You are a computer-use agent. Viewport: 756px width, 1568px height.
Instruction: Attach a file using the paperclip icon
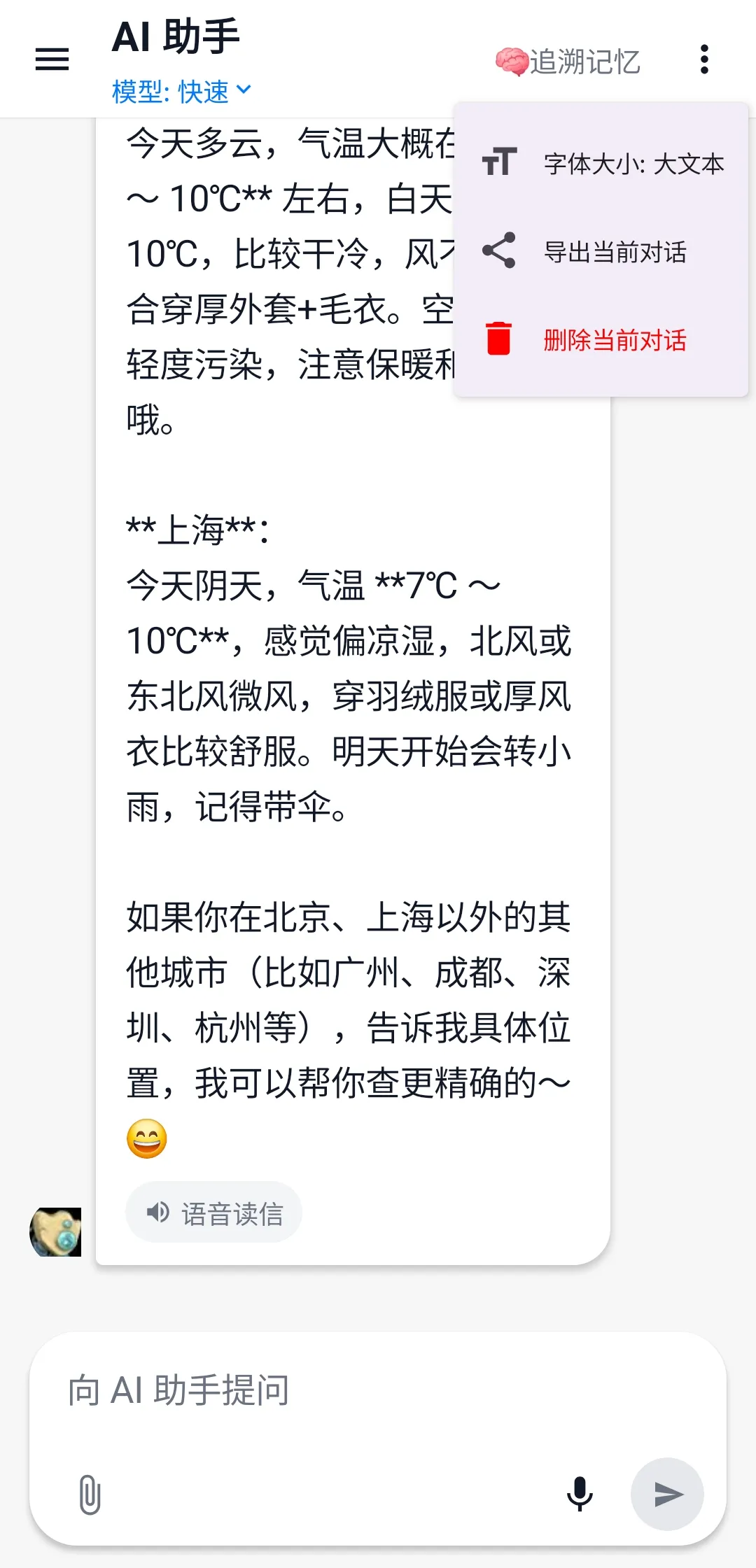pos(88,1494)
